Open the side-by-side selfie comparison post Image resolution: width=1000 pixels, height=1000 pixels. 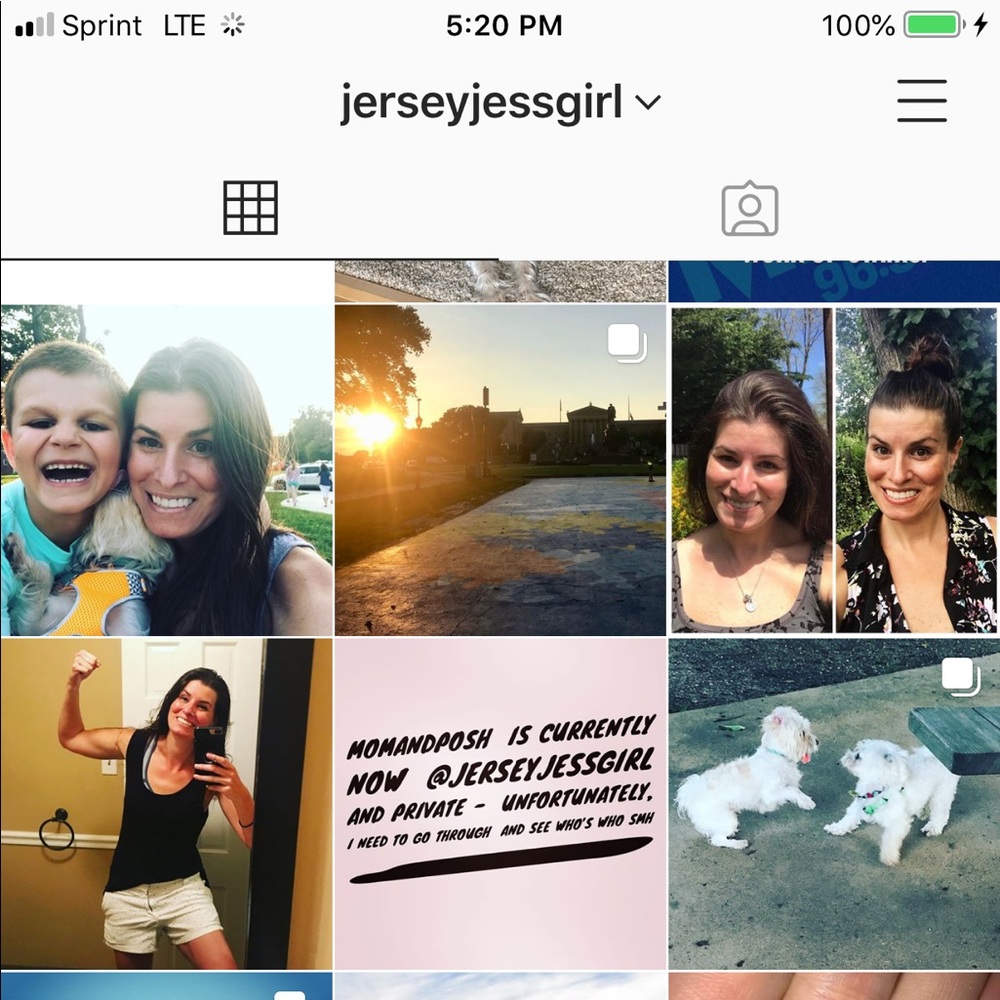pos(834,470)
